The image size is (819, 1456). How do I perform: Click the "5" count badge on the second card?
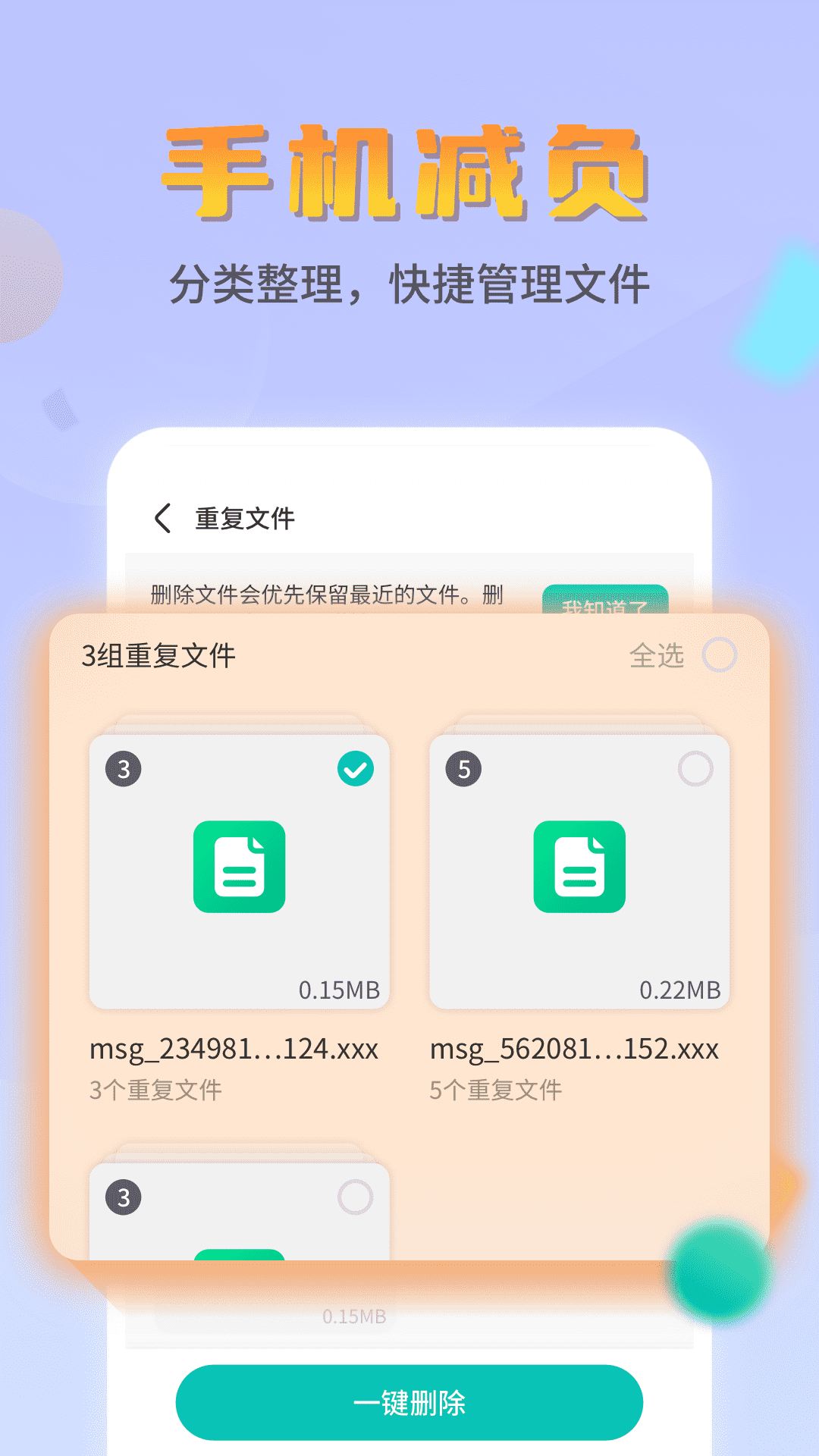[x=464, y=768]
